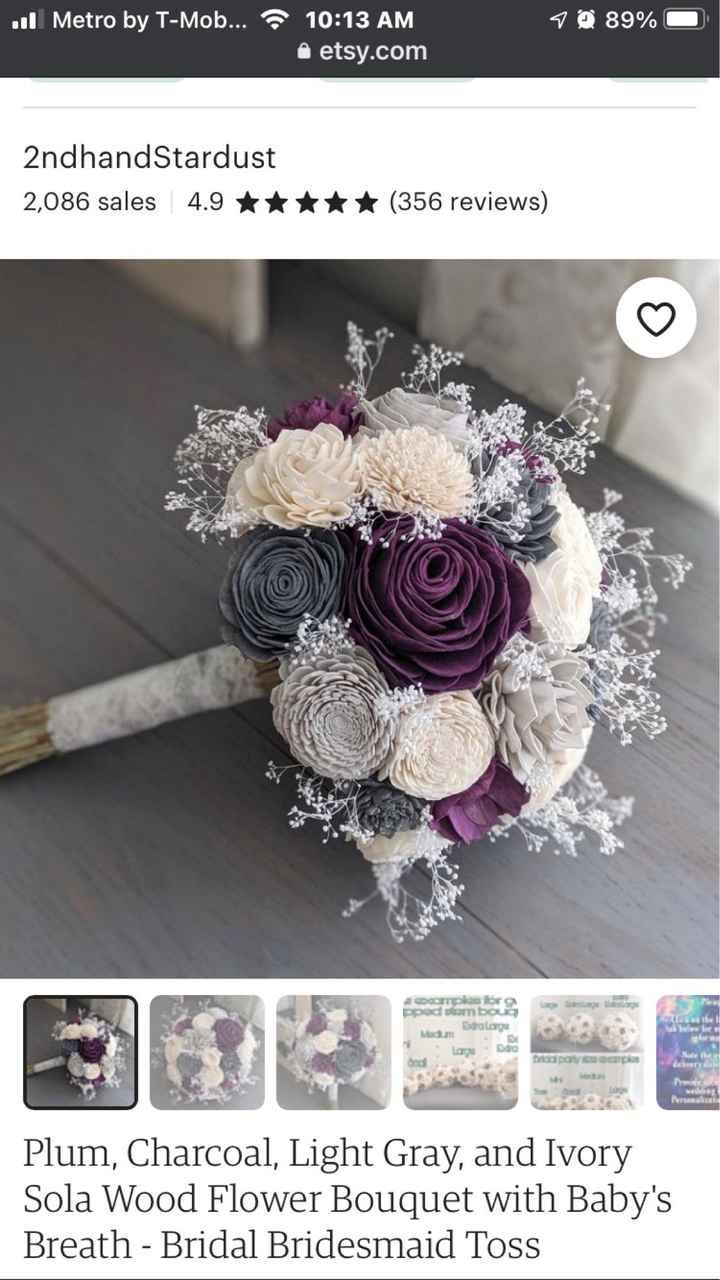Toggle the favorite heart on the bouquet photo

(x=655, y=316)
